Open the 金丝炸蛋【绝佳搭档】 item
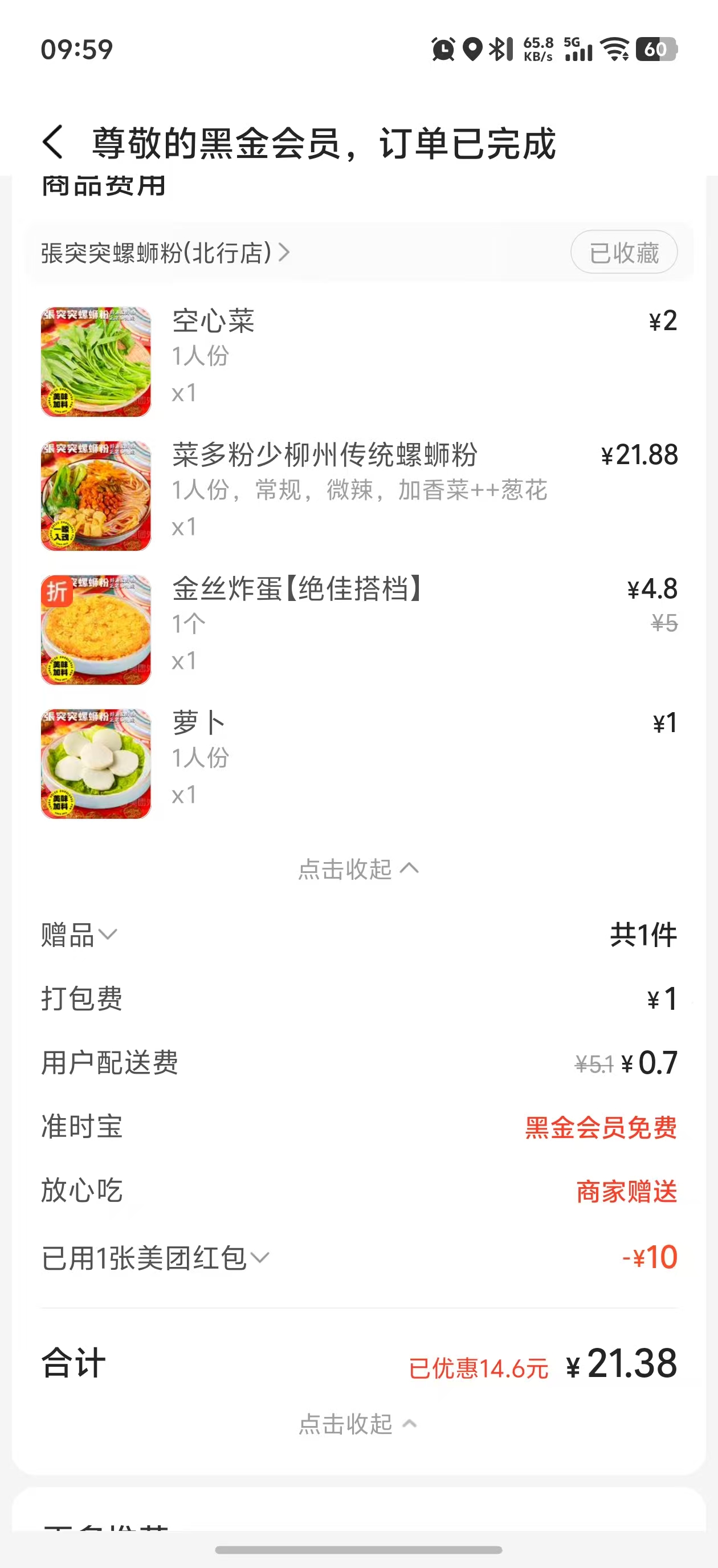 [297, 588]
